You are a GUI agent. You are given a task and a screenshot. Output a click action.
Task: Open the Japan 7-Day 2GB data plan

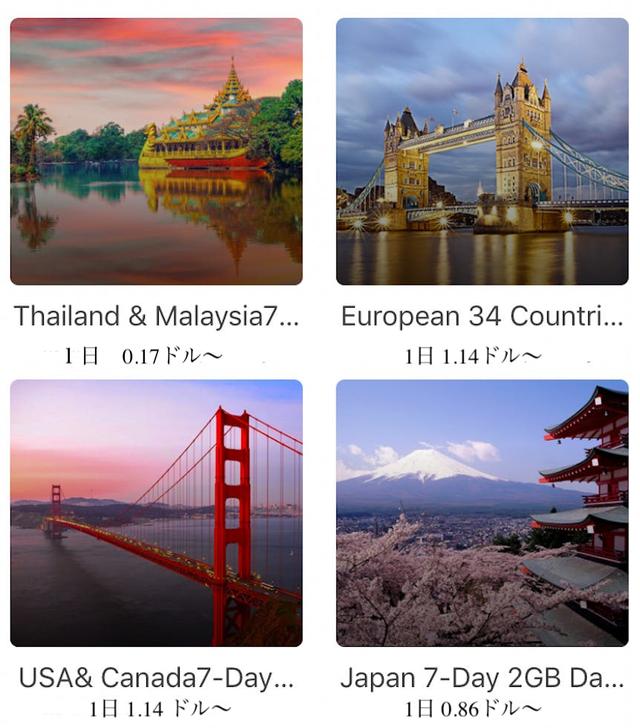click(482, 513)
